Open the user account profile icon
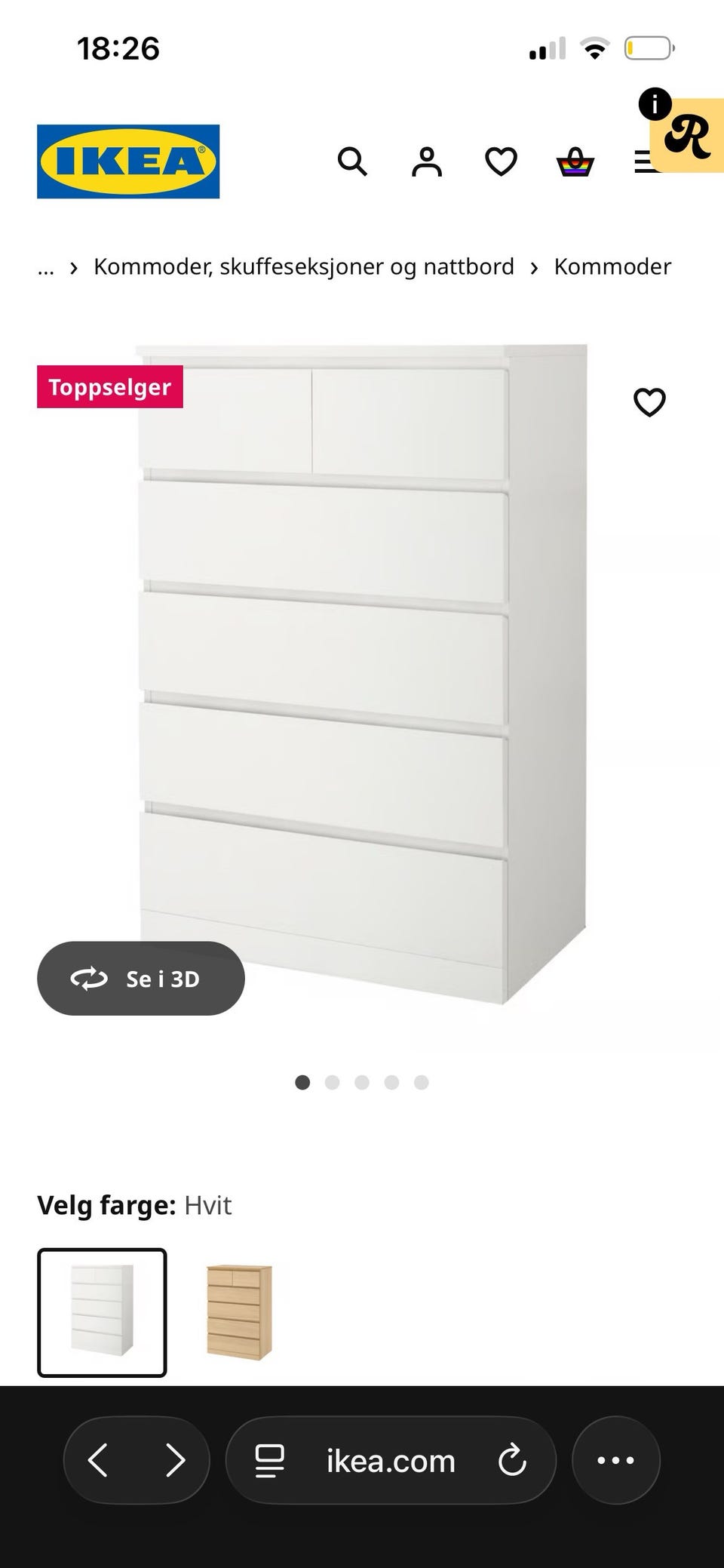724x1568 pixels. (x=426, y=161)
